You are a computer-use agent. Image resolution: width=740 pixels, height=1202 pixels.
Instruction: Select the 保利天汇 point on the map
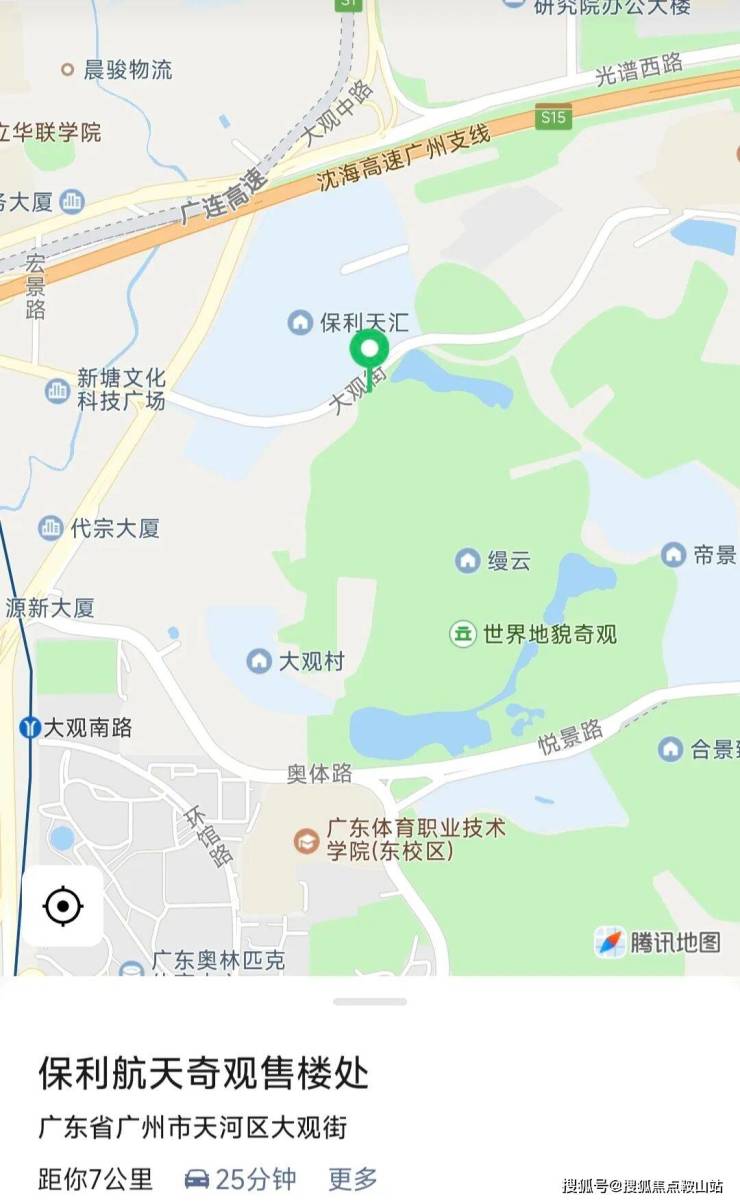(x=300, y=322)
